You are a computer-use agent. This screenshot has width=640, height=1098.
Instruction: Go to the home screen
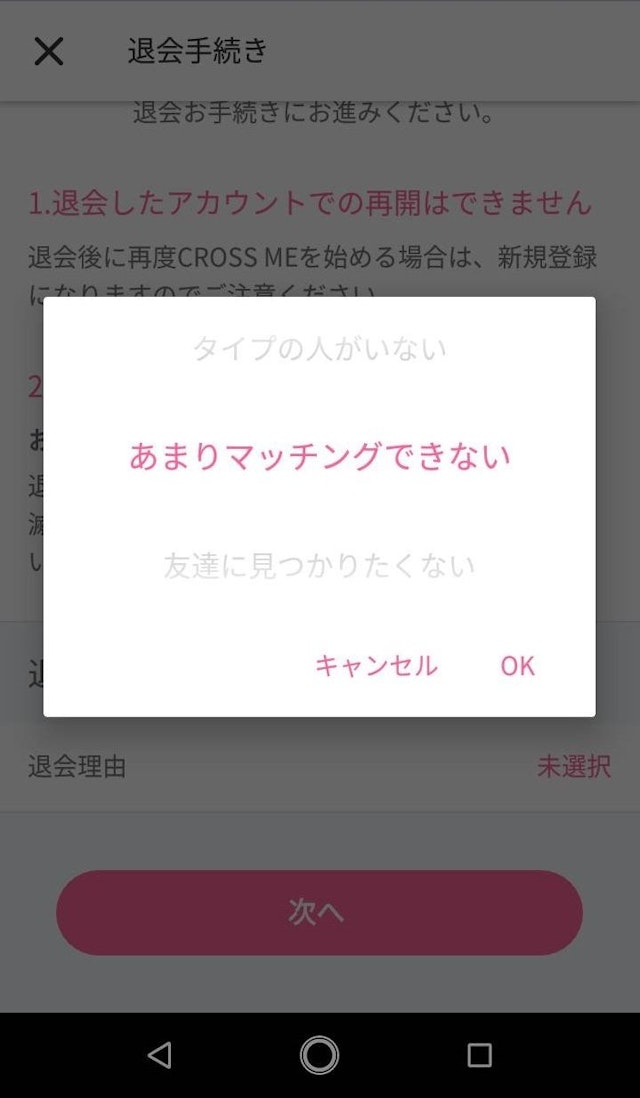coord(319,1055)
